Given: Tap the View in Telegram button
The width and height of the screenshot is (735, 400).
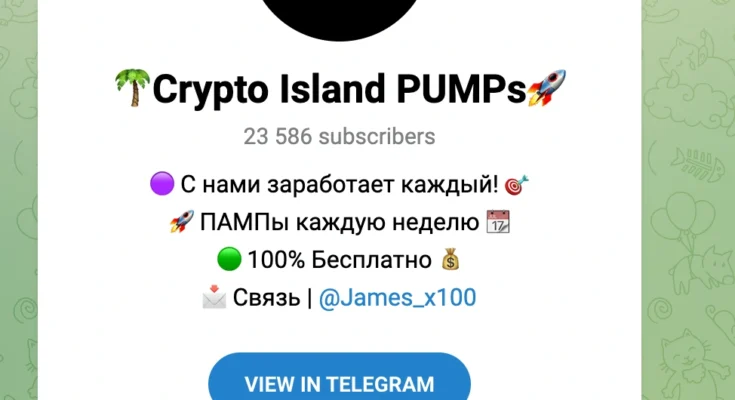Looking at the screenshot, I should [339, 382].
